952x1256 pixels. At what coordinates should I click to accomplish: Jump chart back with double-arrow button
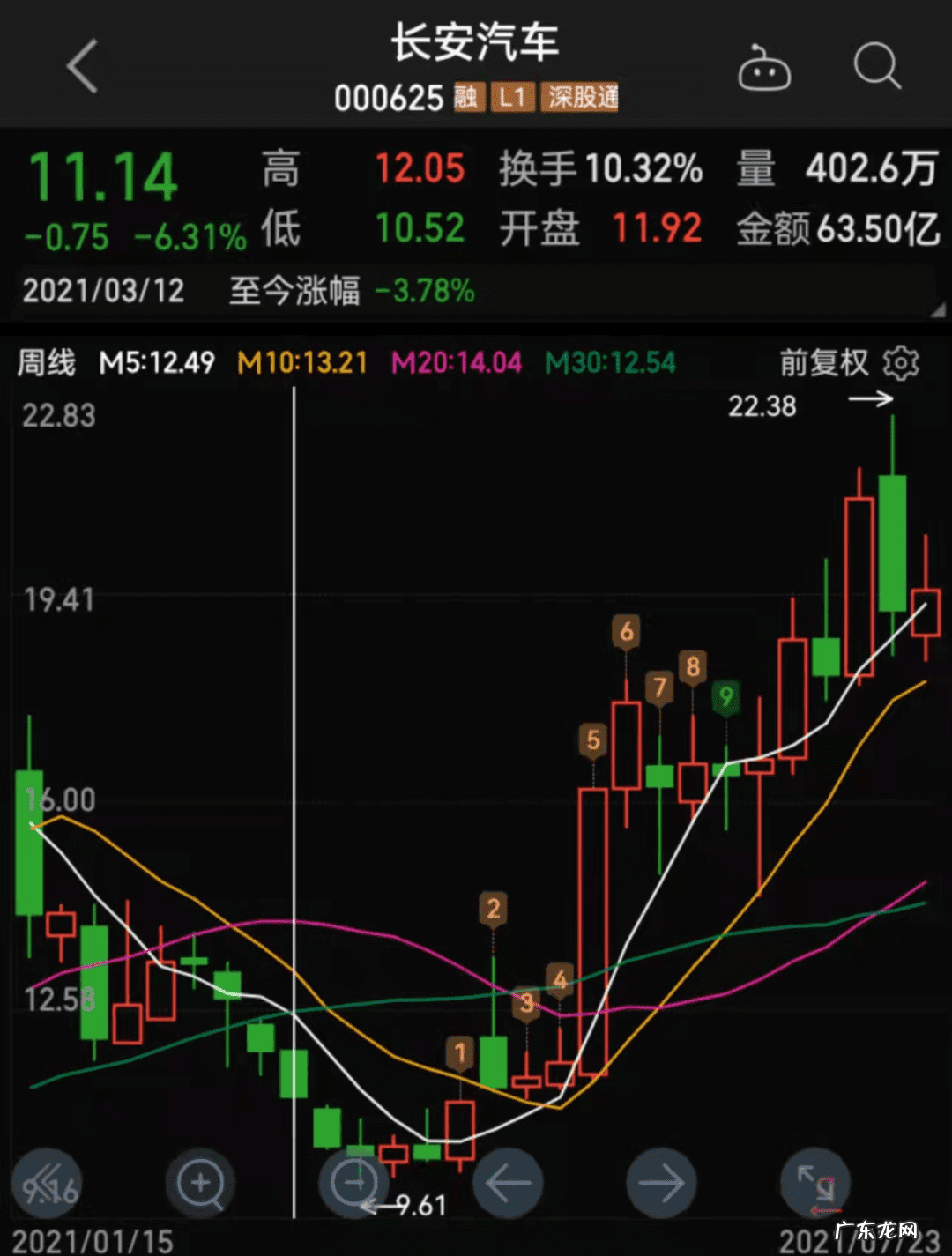[x=47, y=1183]
